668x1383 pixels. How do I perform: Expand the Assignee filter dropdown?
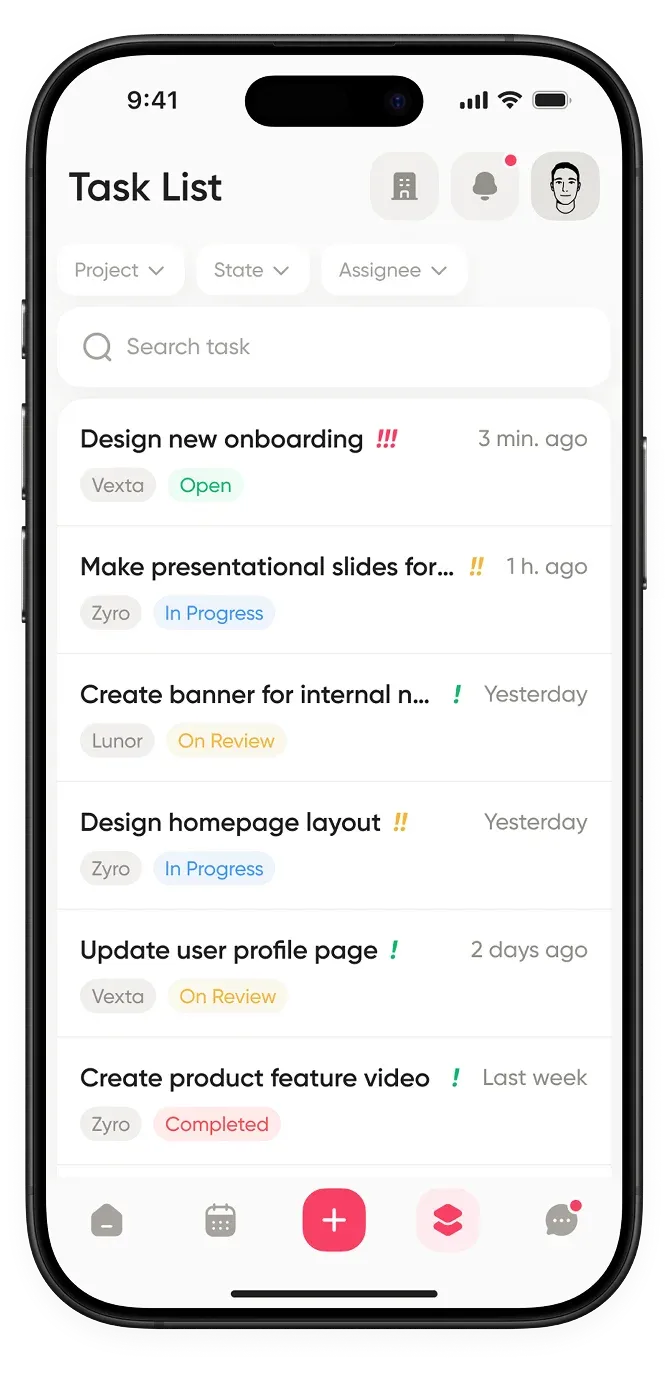point(393,270)
